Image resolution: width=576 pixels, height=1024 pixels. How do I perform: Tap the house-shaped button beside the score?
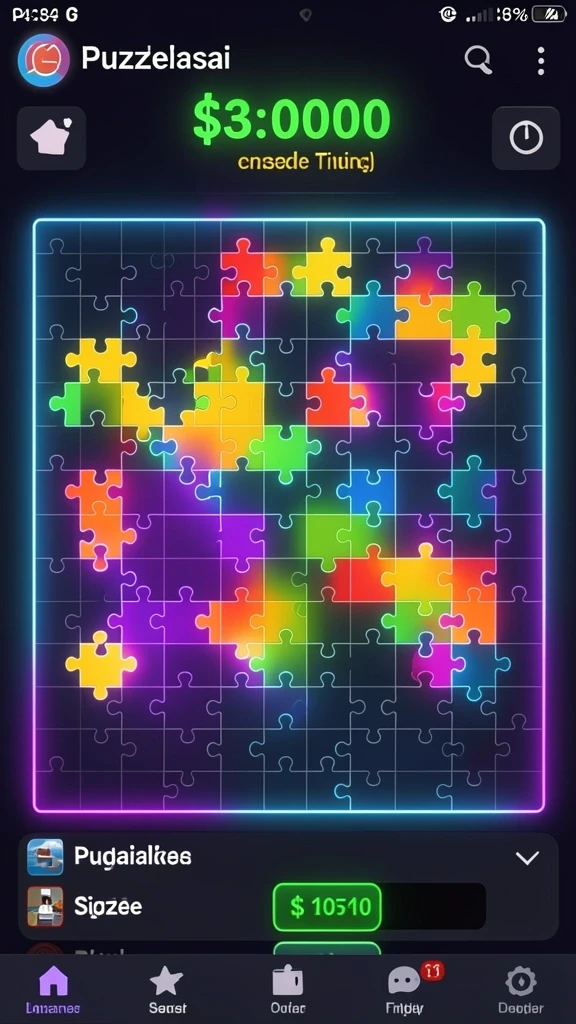pos(52,138)
